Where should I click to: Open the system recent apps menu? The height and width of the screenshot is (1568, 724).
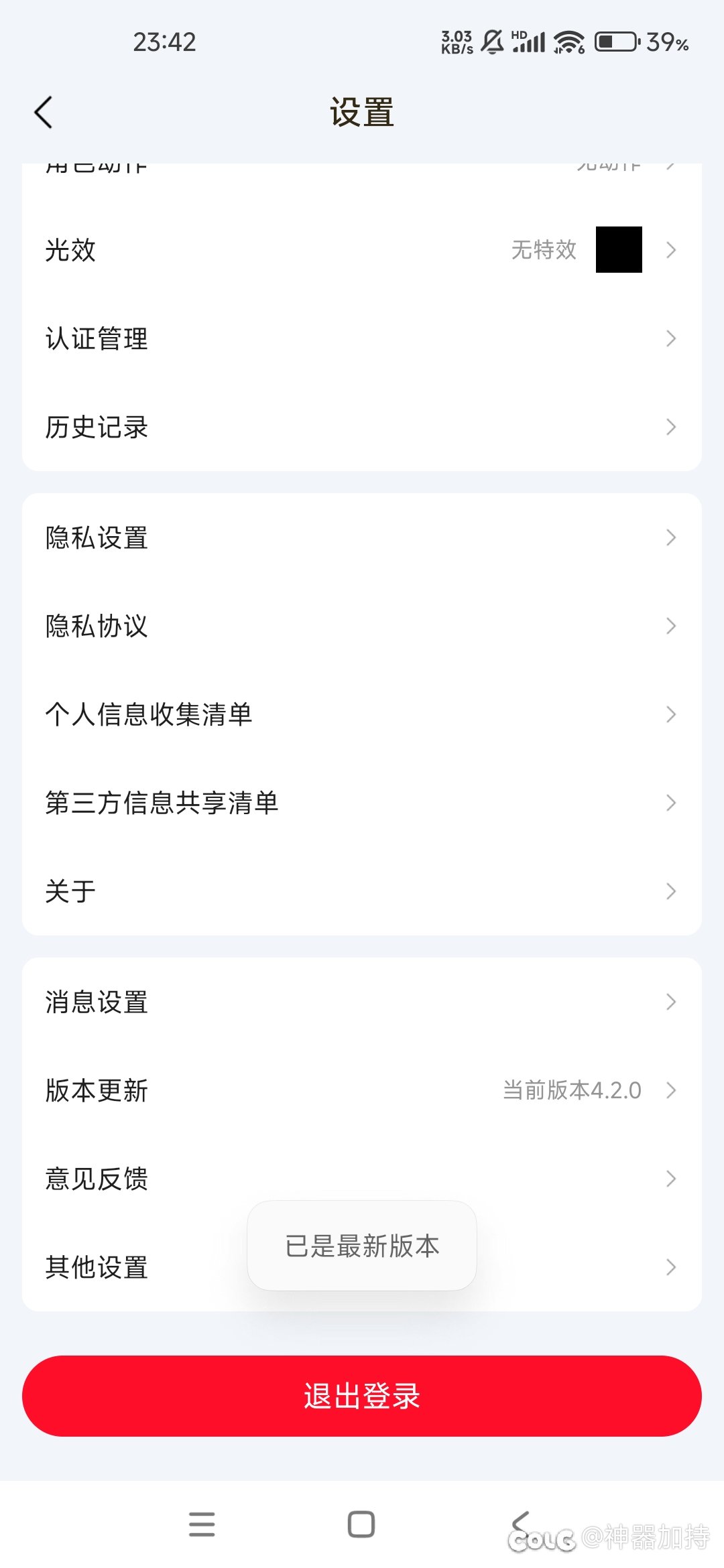pos(202,1524)
